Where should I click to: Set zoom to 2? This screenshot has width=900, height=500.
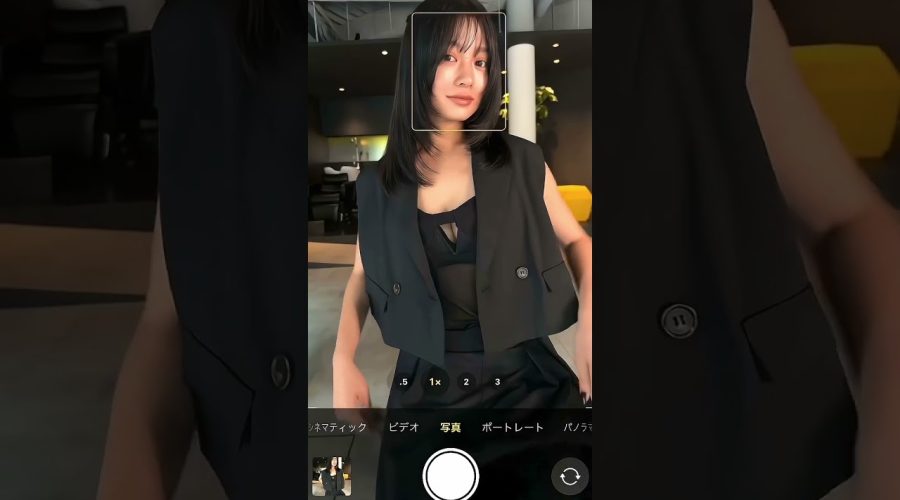466,382
